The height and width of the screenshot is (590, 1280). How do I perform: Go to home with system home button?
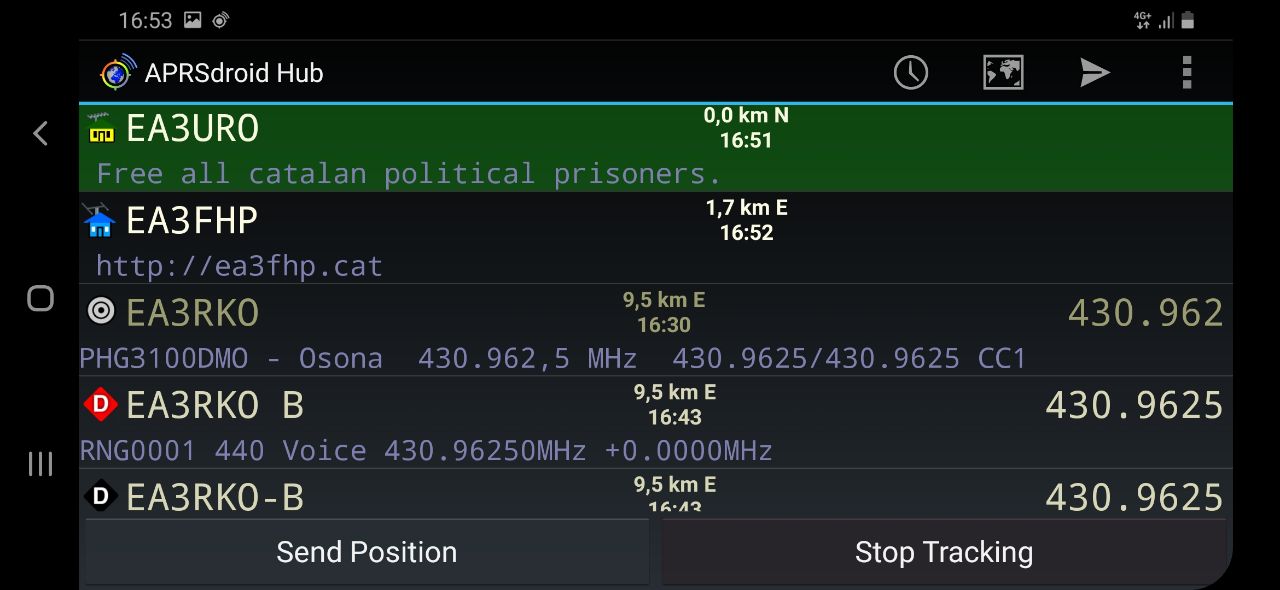point(40,298)
